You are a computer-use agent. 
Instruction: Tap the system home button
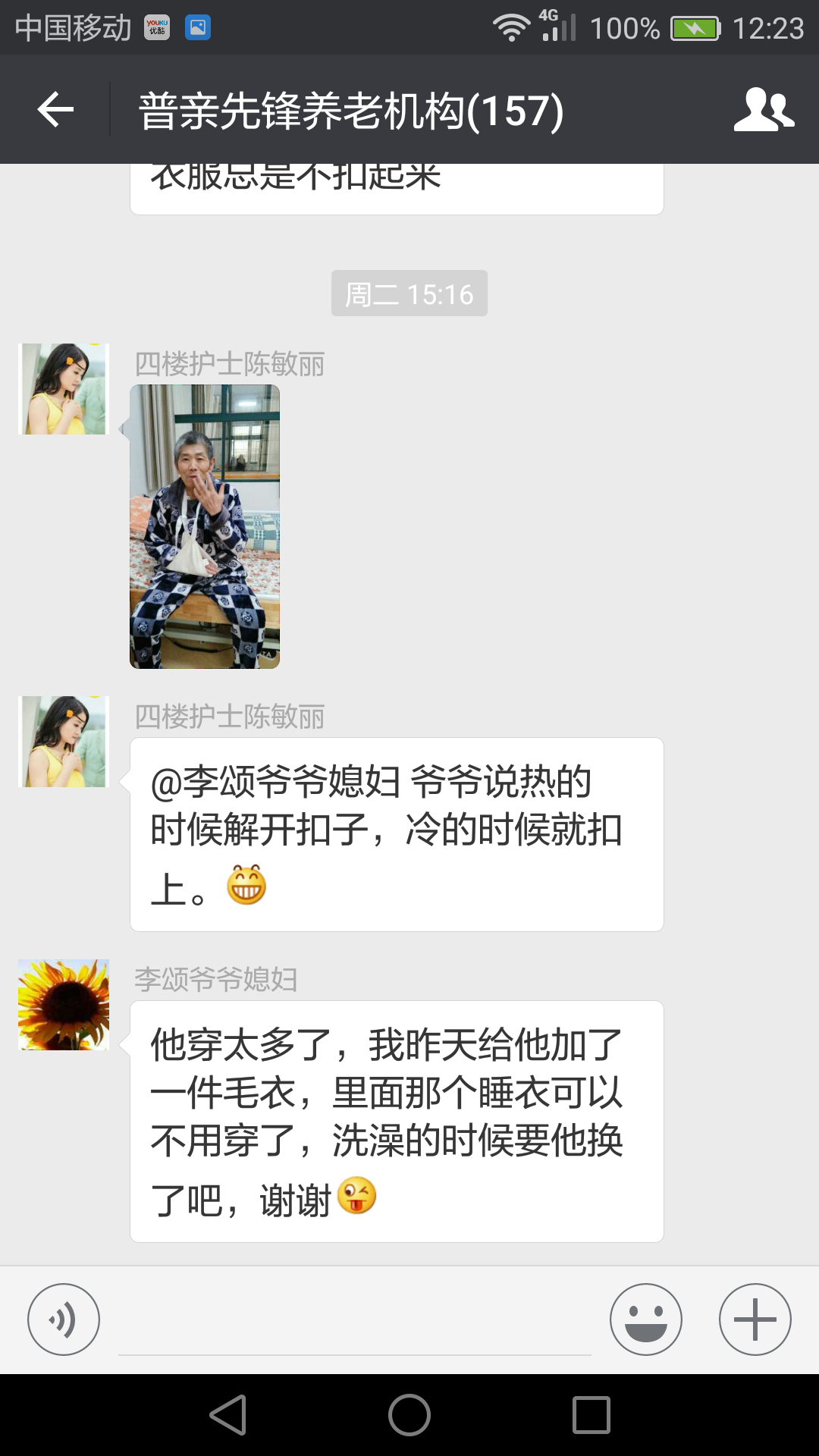coord(409,1415)
